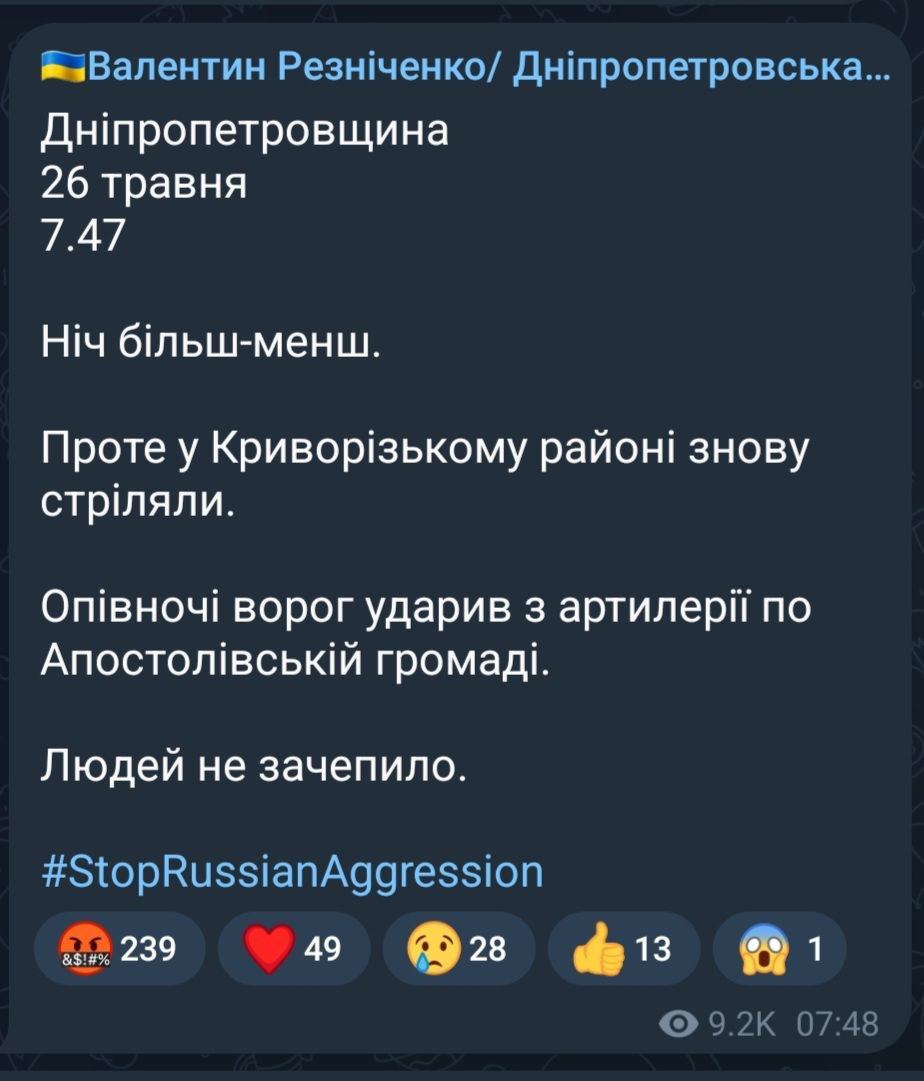Give a thumbs up reaction showing 13

(x=624, y=947)
